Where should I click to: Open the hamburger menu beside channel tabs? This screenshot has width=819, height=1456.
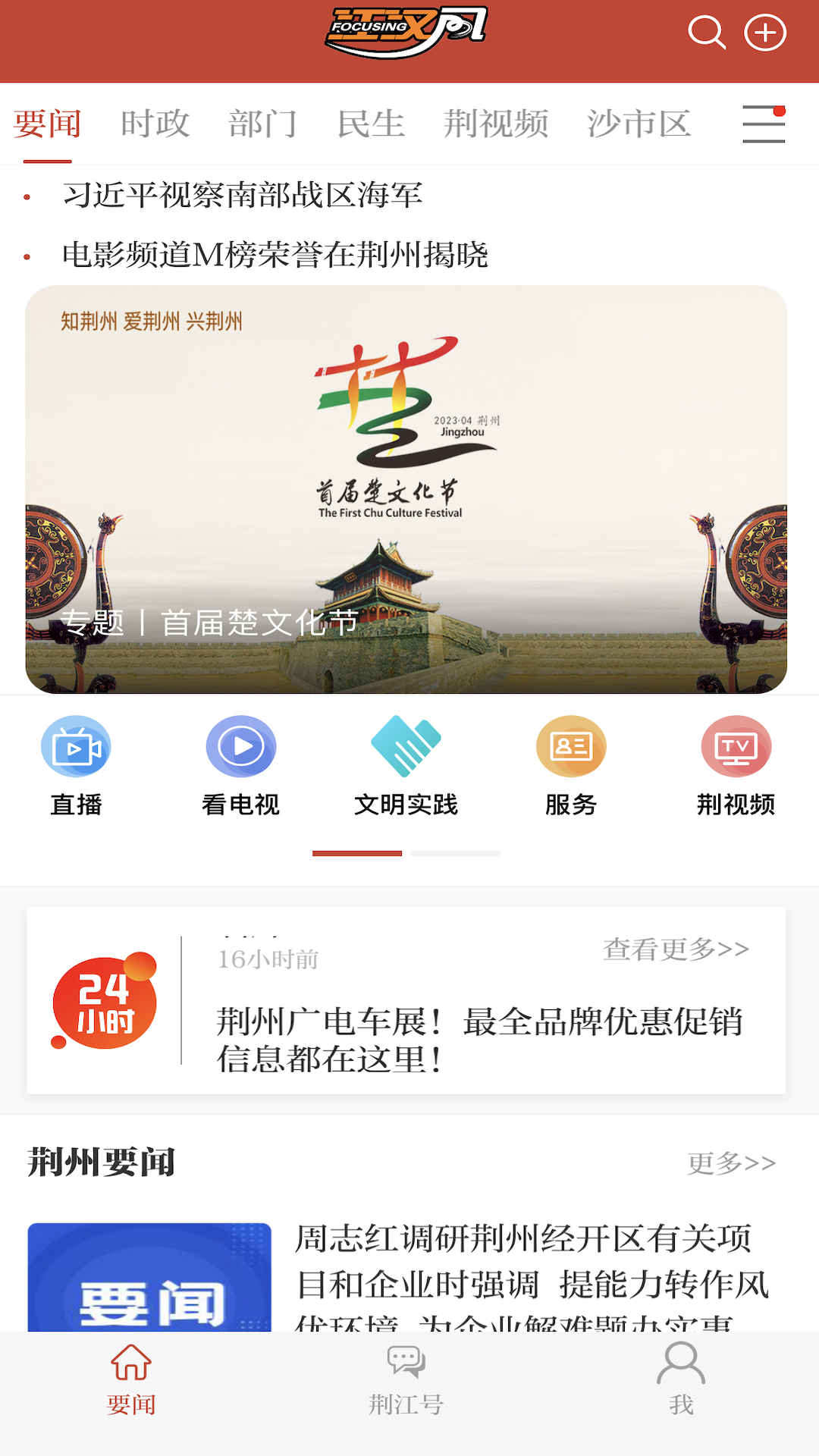(x=763, y=124)
